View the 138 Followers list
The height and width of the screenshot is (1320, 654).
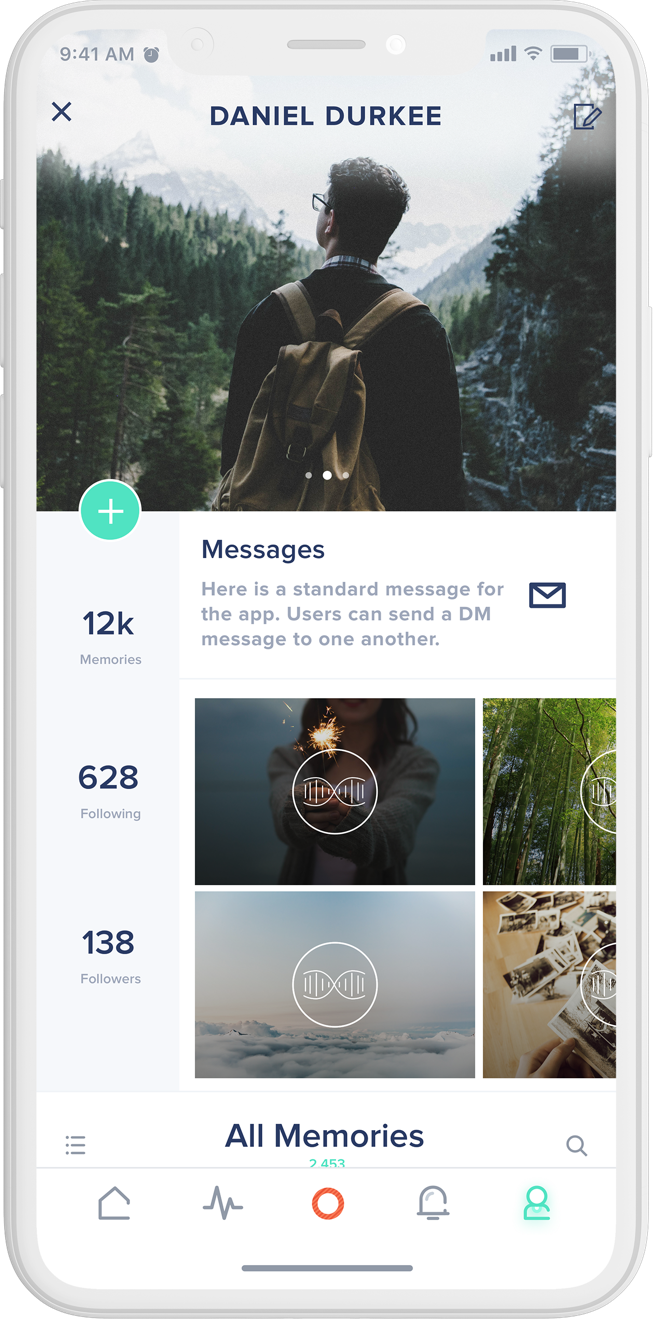109,955
